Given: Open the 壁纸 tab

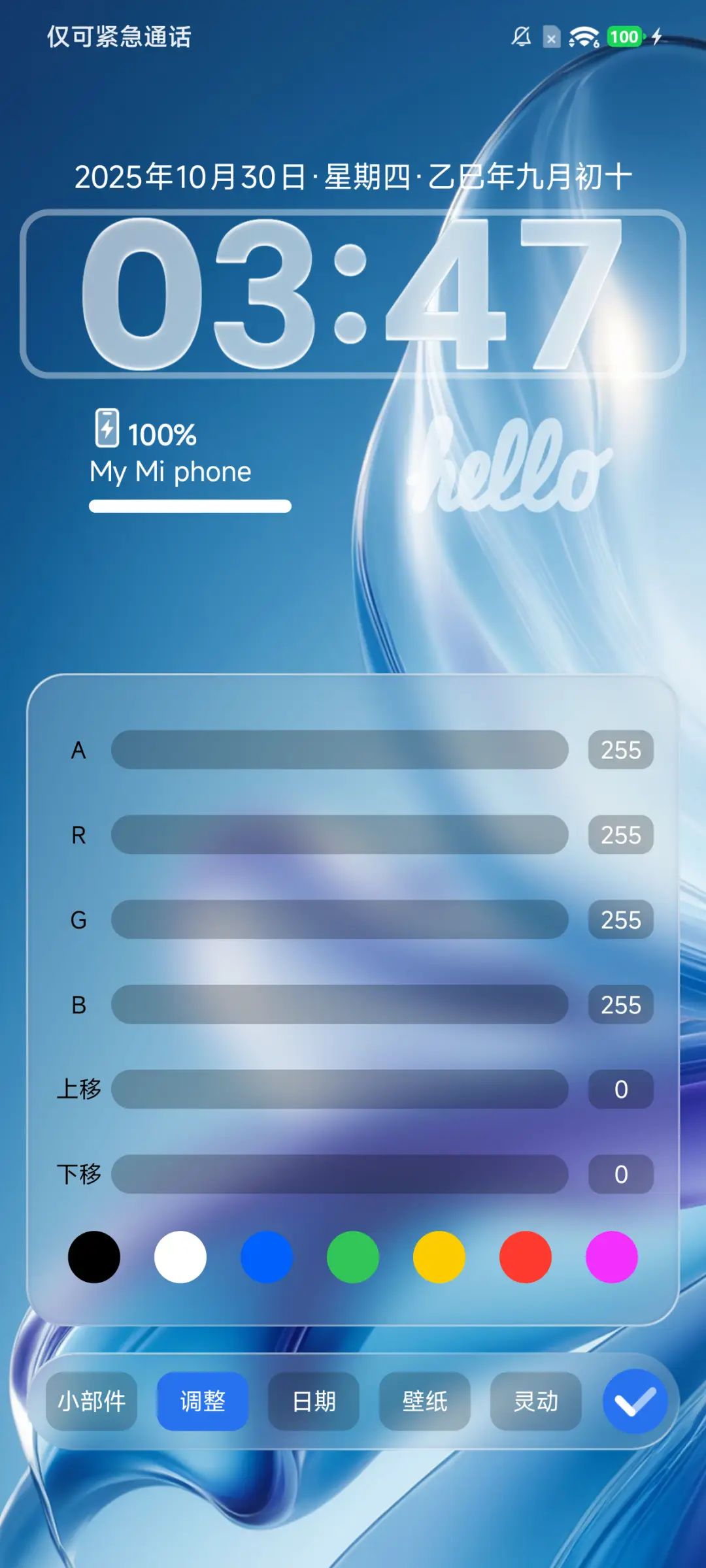Looking at the screenshot, I should [x=425, y=1401].
